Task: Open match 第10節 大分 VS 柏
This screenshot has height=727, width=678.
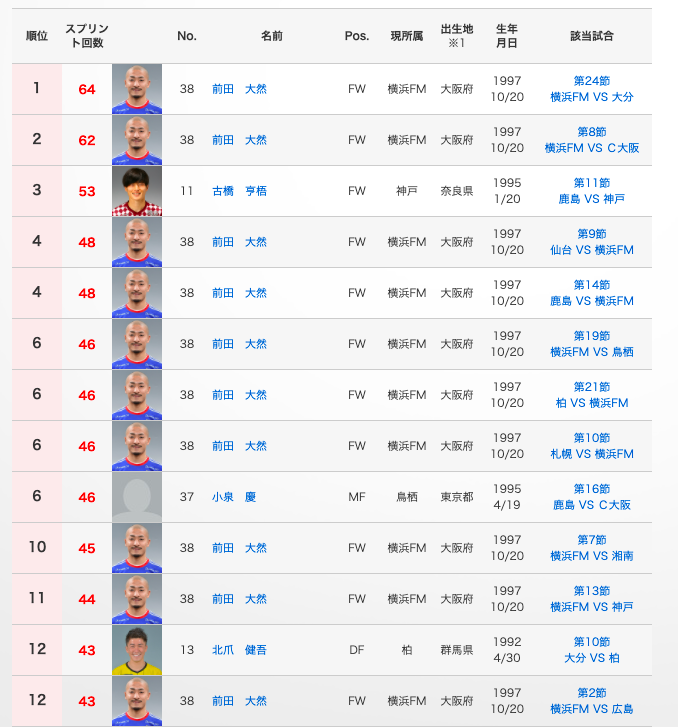Action: point(592,650)
